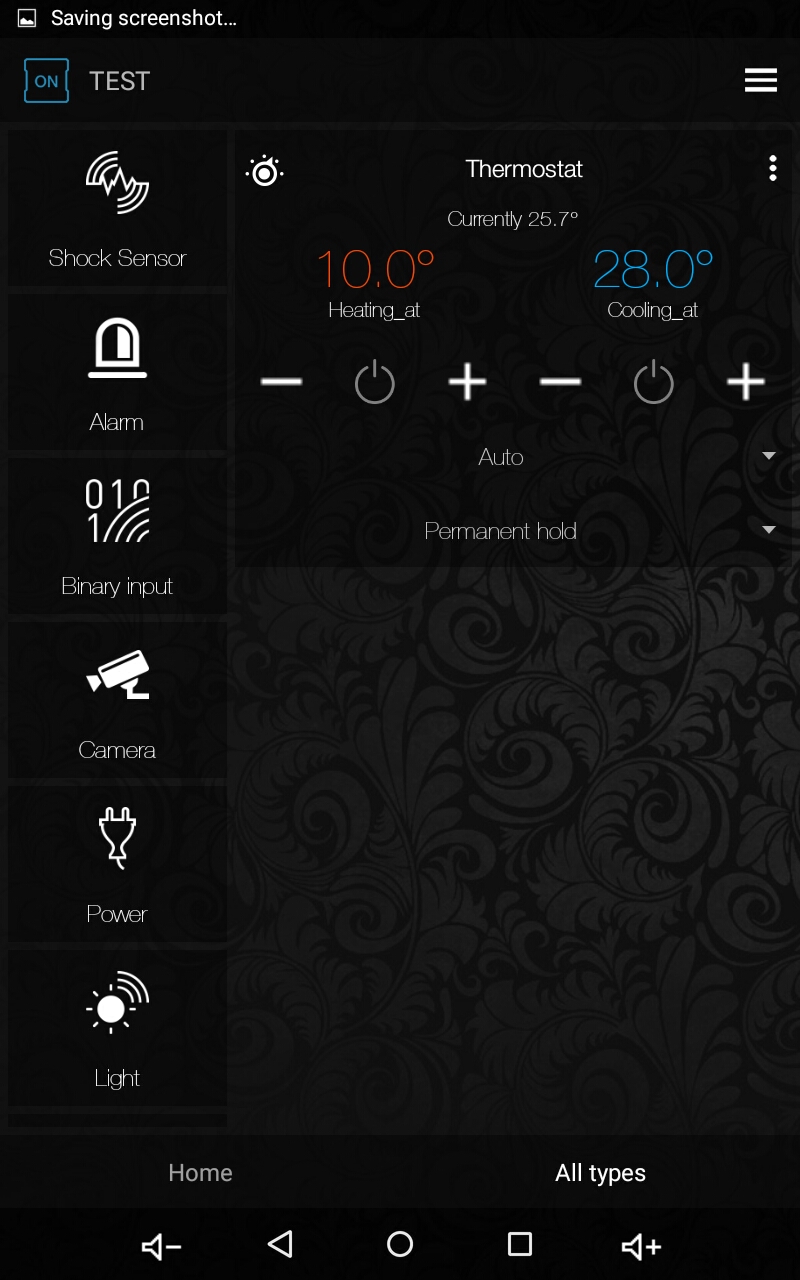Select the Binary input device type
This screenshot has height=1280, width=800.
(117, 538)
